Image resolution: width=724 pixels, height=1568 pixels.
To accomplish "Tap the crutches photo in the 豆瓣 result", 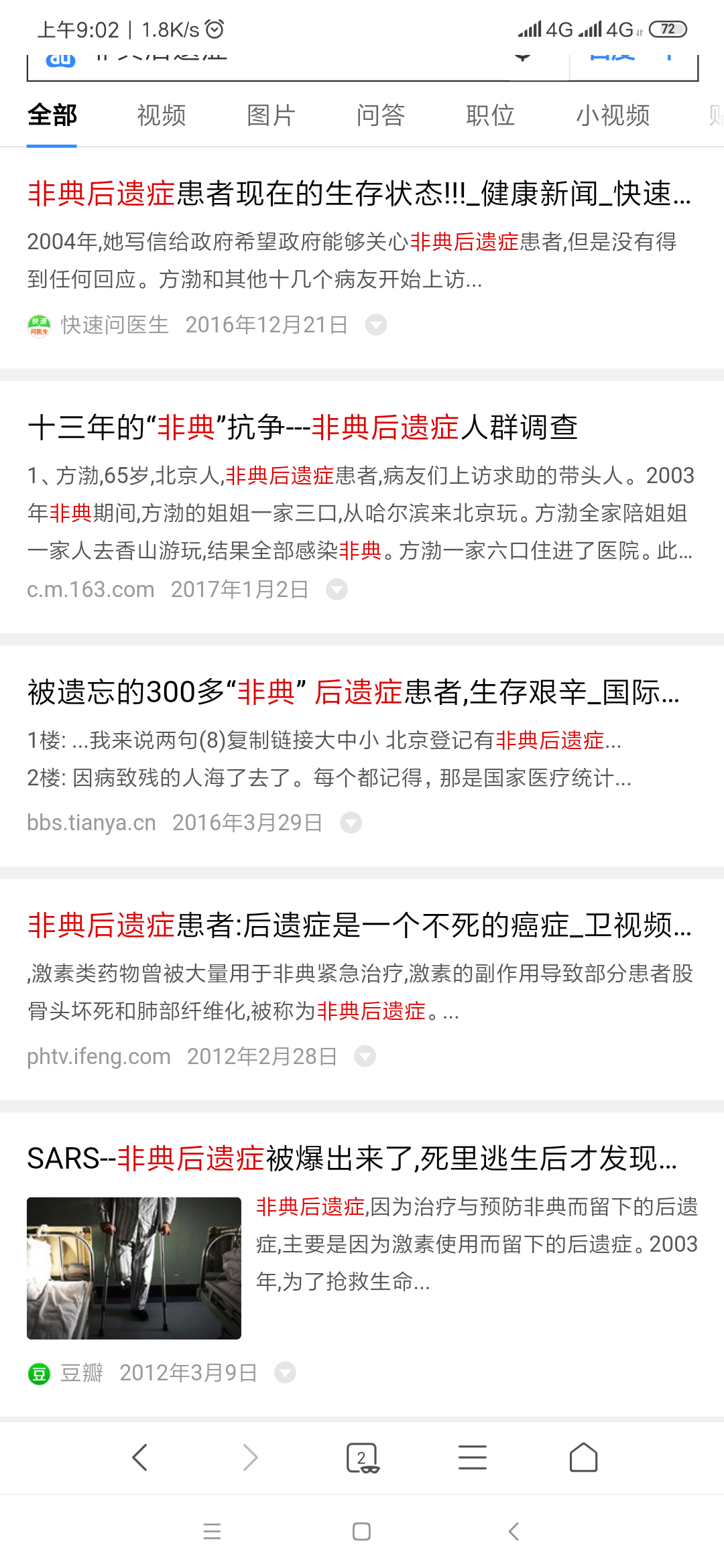I will (134, 1268).
